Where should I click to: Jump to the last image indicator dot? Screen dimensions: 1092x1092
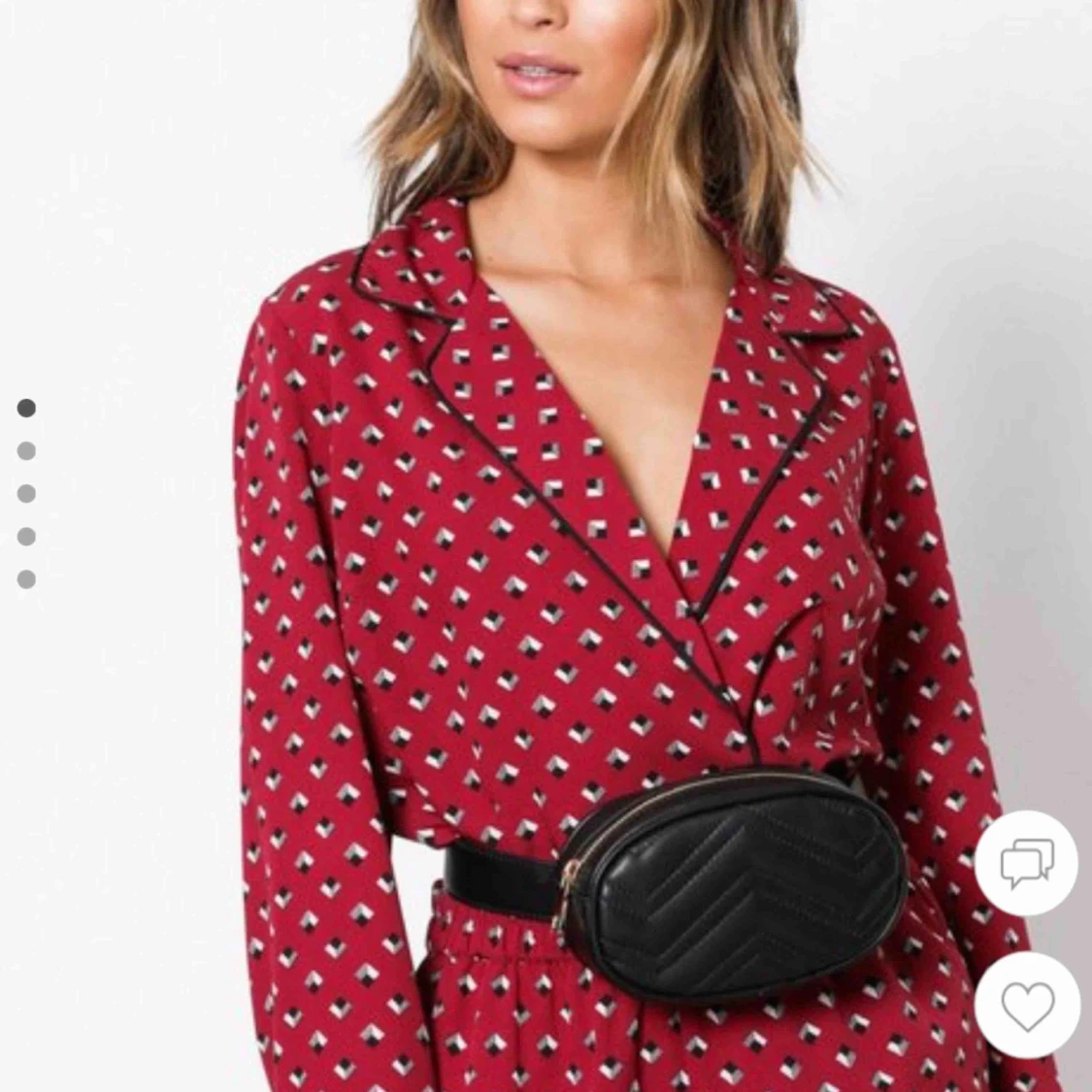tap(26, 579)
